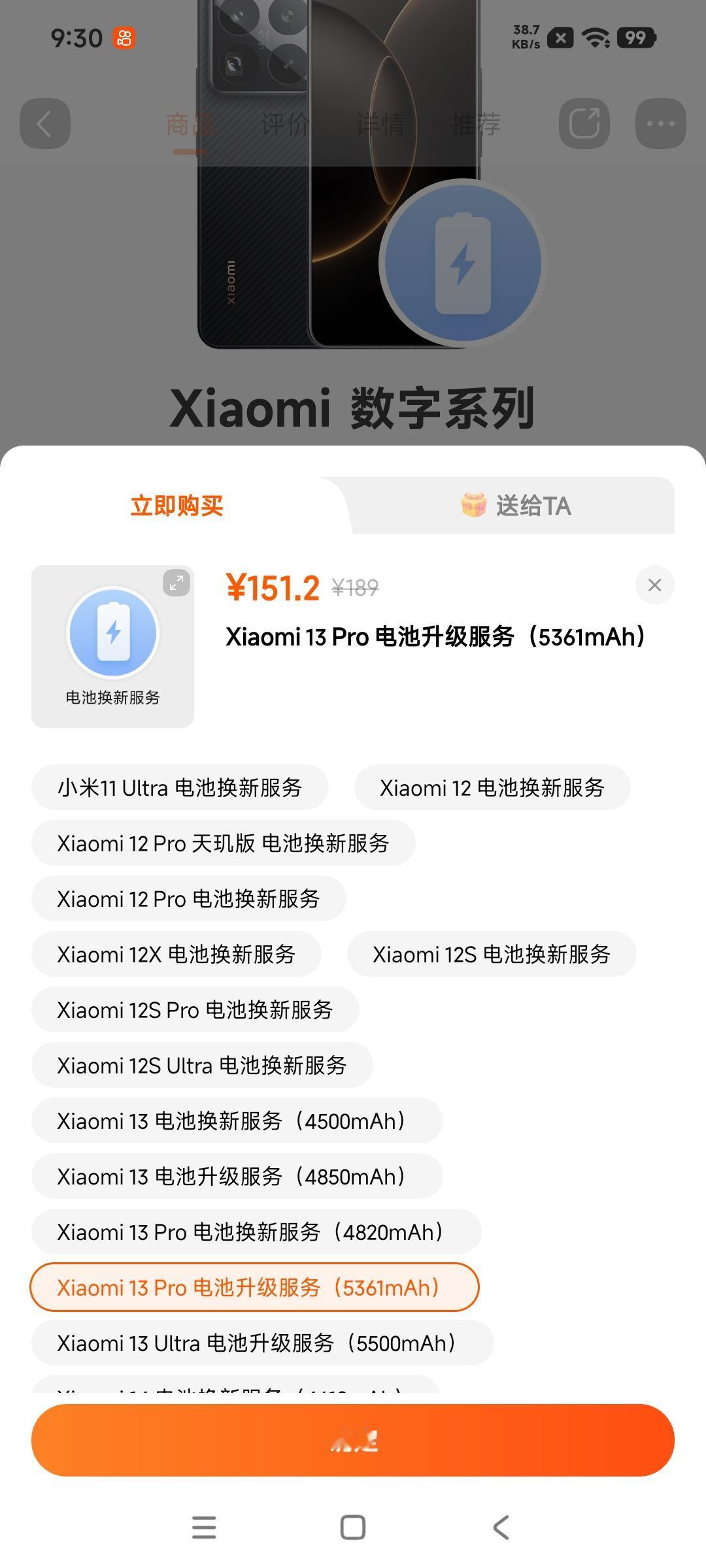The height and width of the screenshot is (1568, 706).
Task: Pick the Xiaomi 12S 电池换新服务 chip
Action: coord(492,954)
